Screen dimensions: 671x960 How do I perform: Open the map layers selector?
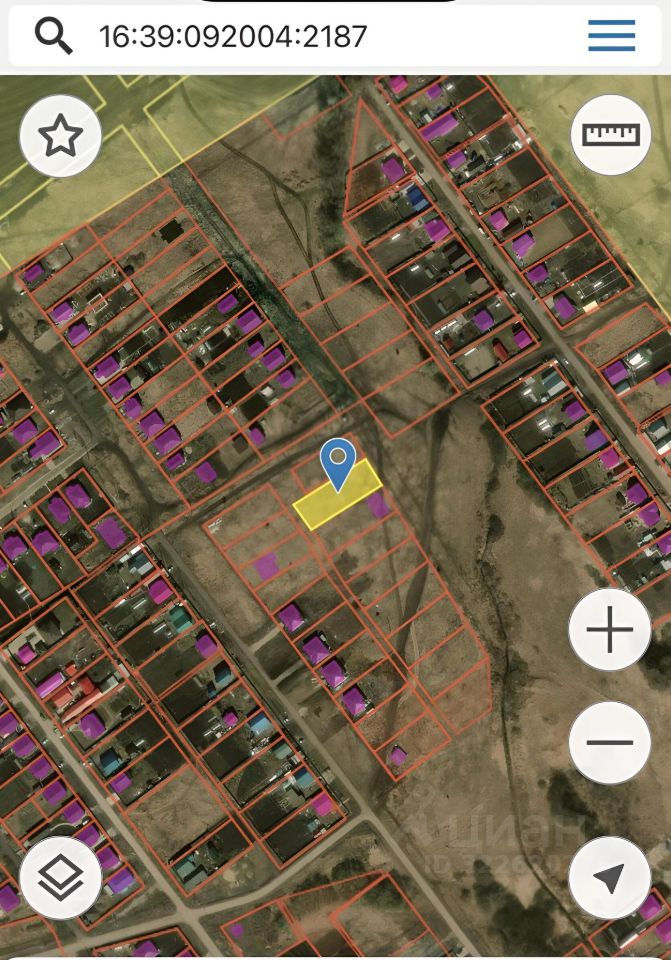tap(60, 878)
